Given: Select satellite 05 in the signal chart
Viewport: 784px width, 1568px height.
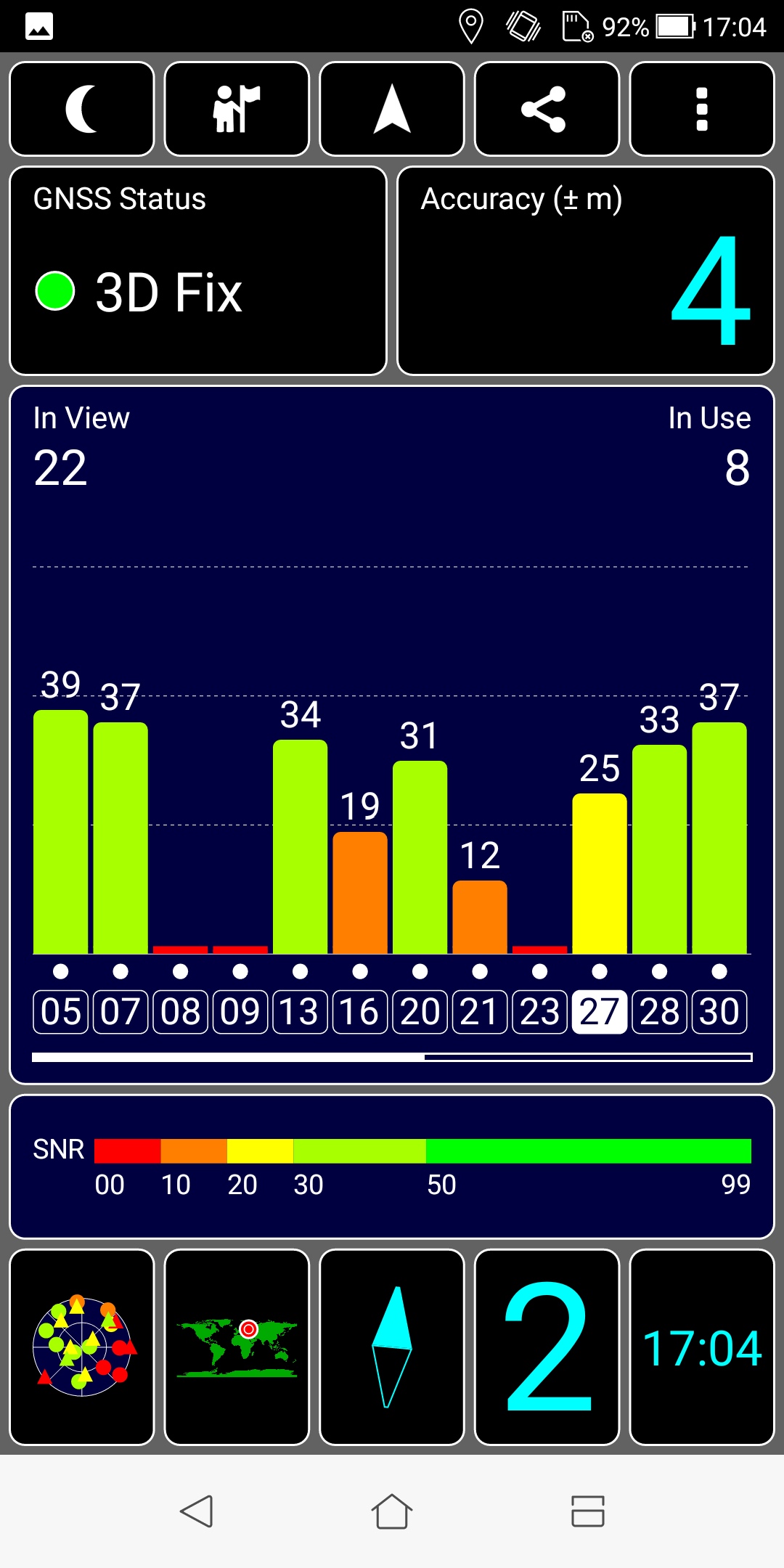Looking at the screenshot, I should click(x=61, y=1011).
